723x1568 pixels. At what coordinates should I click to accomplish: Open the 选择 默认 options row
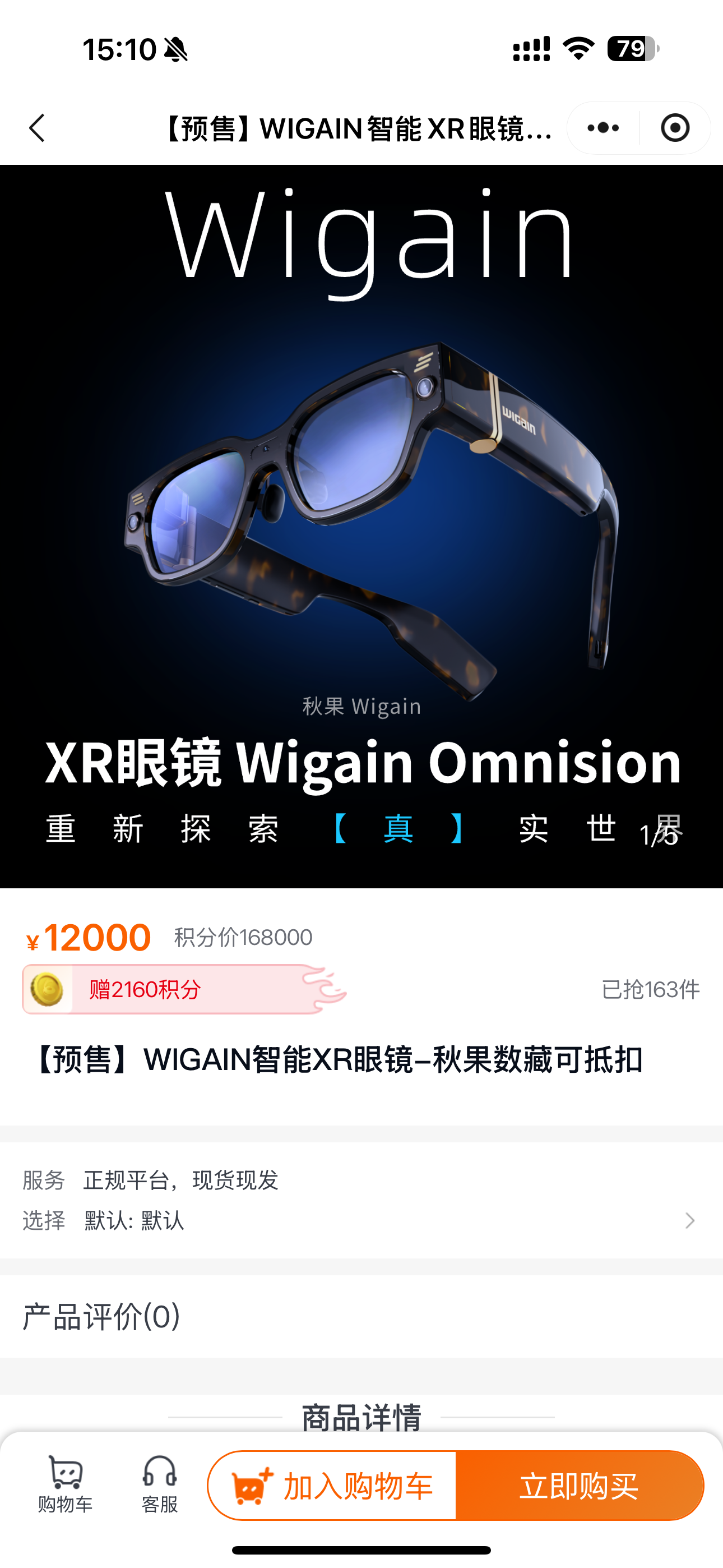(x=361, y=1220)
